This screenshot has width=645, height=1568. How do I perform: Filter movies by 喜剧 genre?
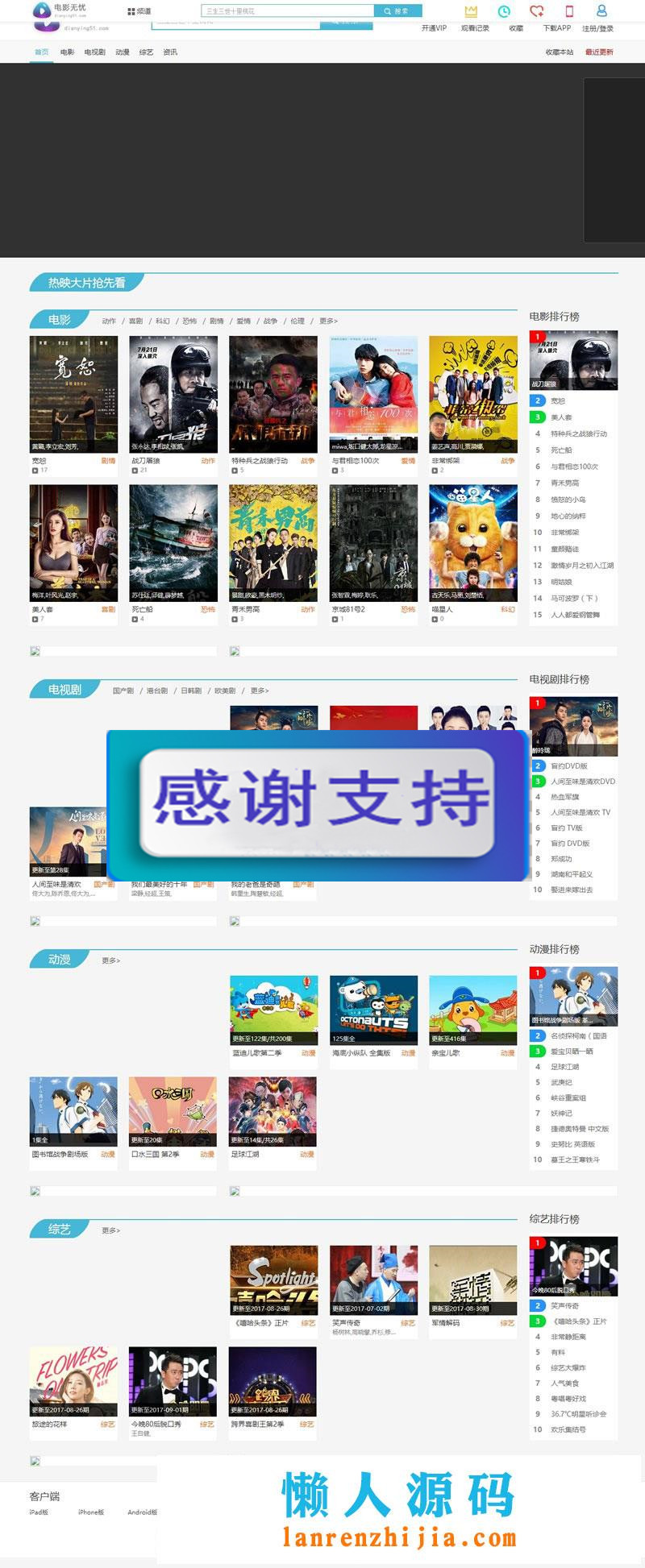[x=135, y=321]
